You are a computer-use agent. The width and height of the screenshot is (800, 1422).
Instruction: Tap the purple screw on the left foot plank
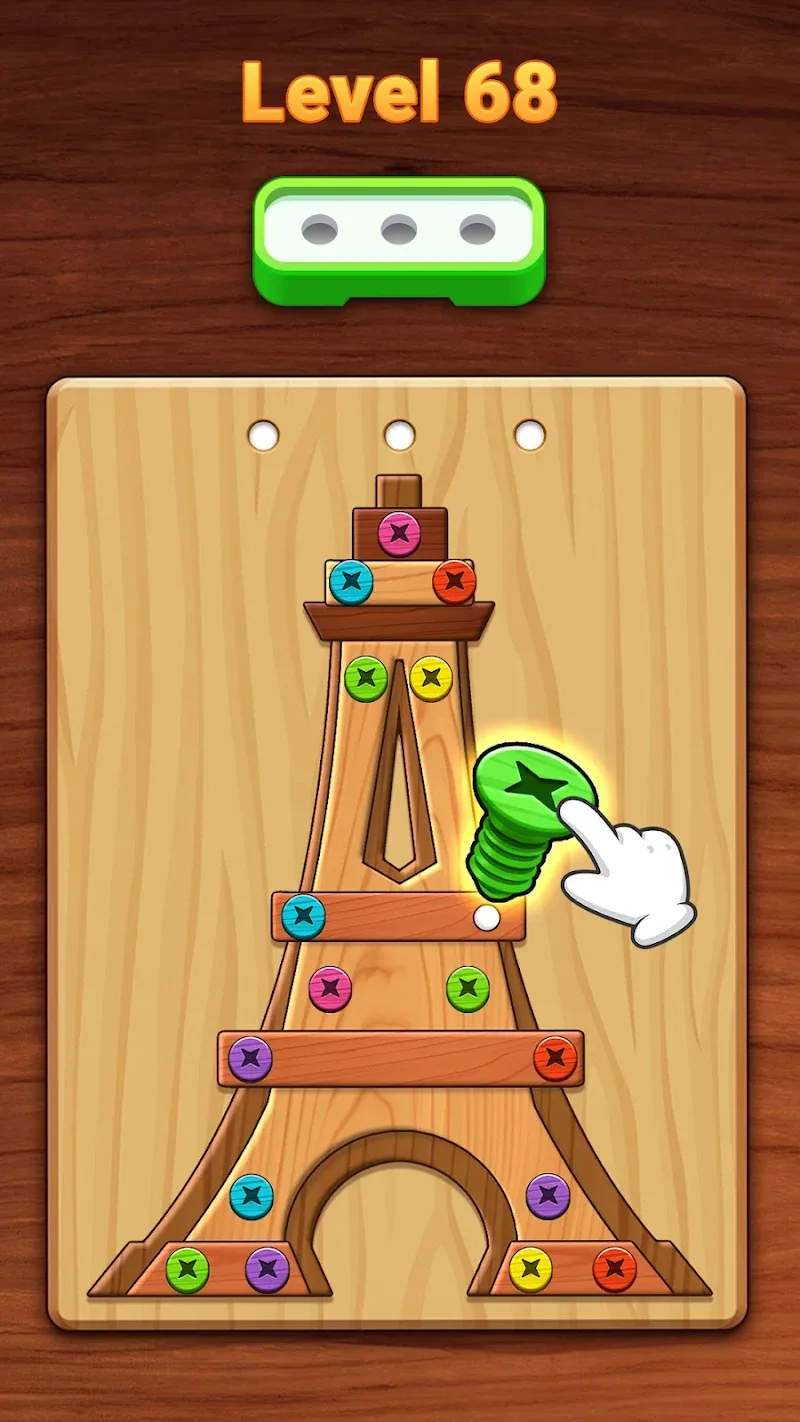pyautogui.click(x=267, y=1270)
